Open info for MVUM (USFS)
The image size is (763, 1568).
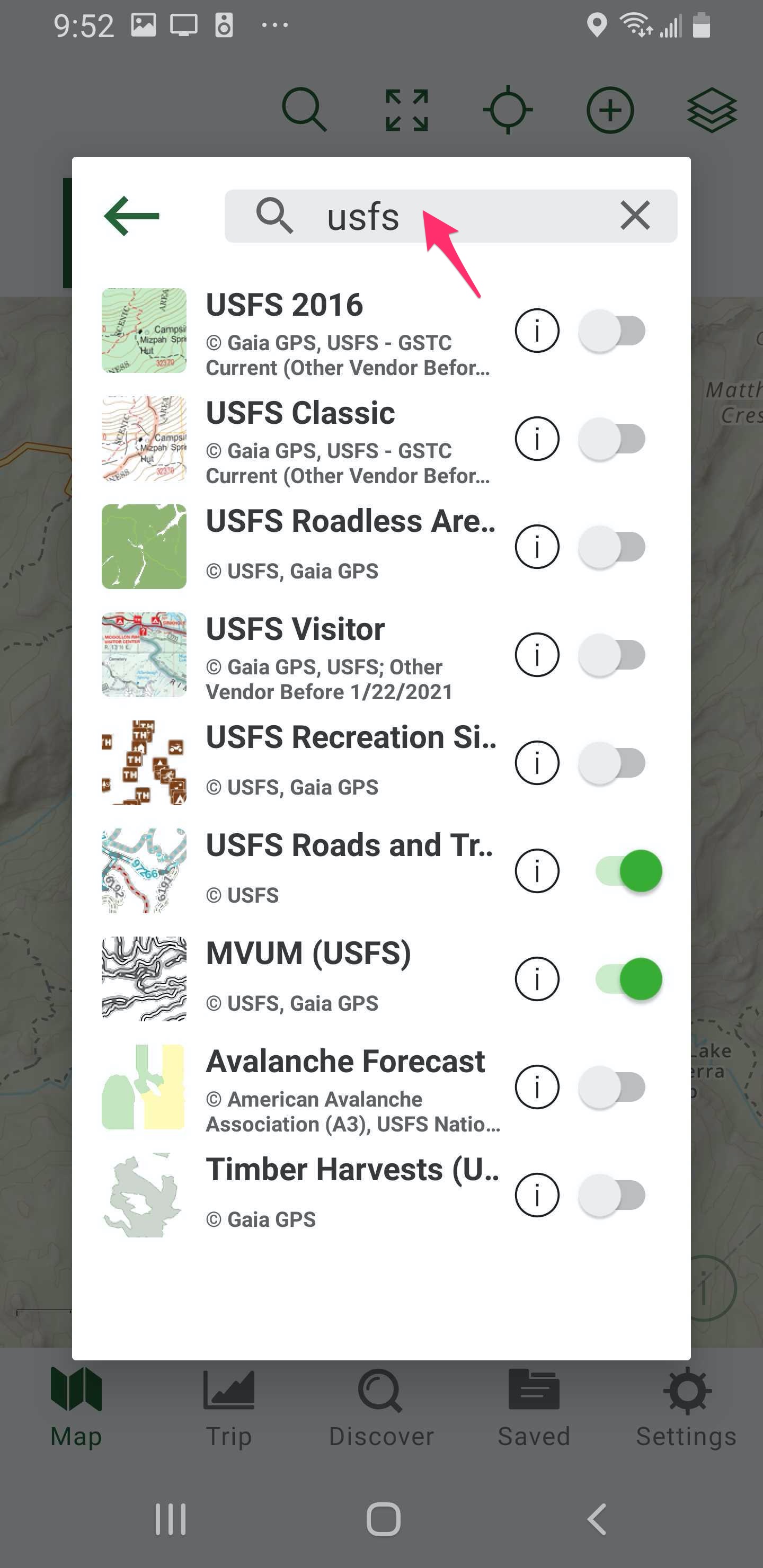point(536,979)
